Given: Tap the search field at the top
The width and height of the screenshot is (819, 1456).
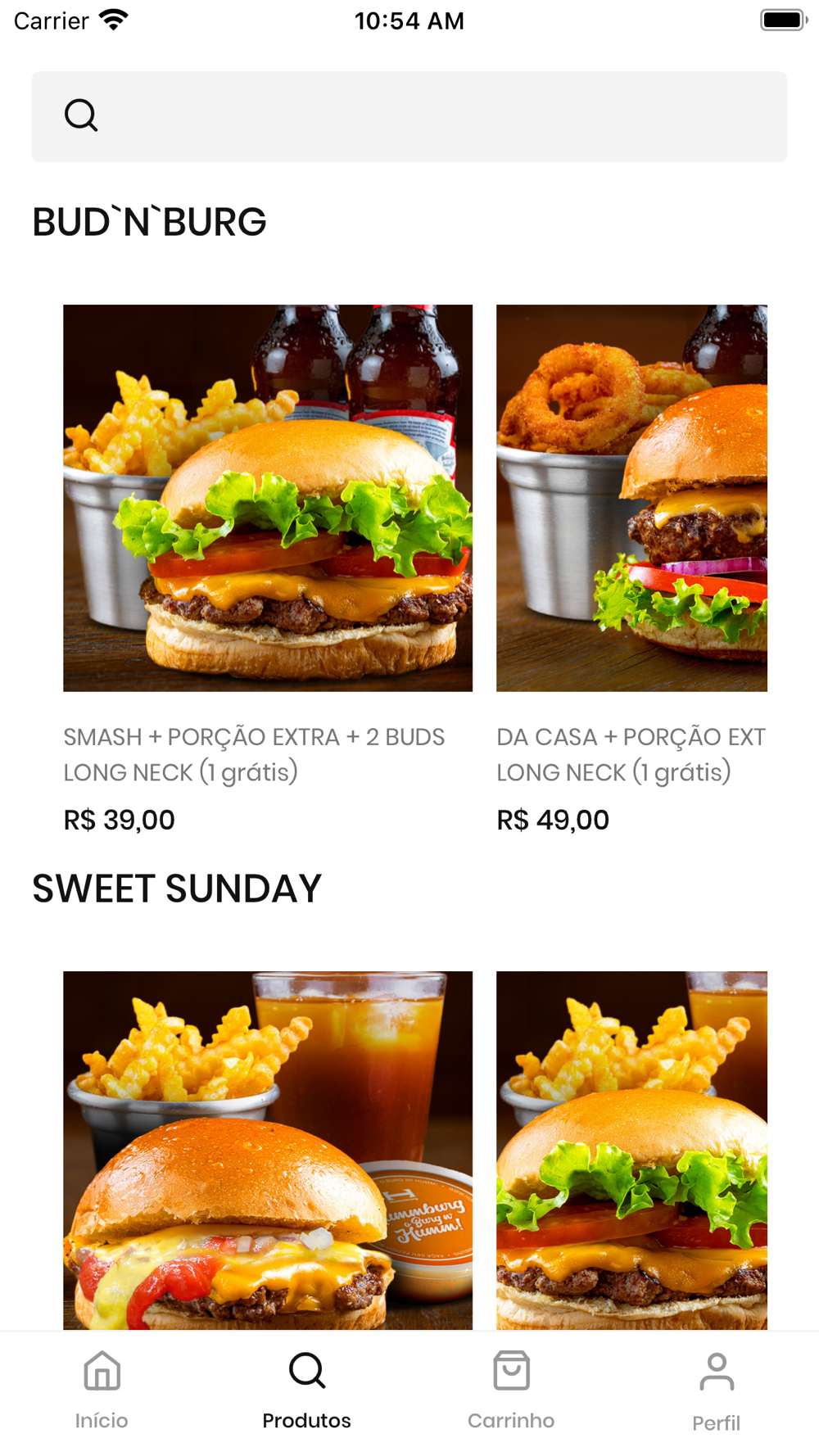Looking at the screenshot, I should [409, 116].
